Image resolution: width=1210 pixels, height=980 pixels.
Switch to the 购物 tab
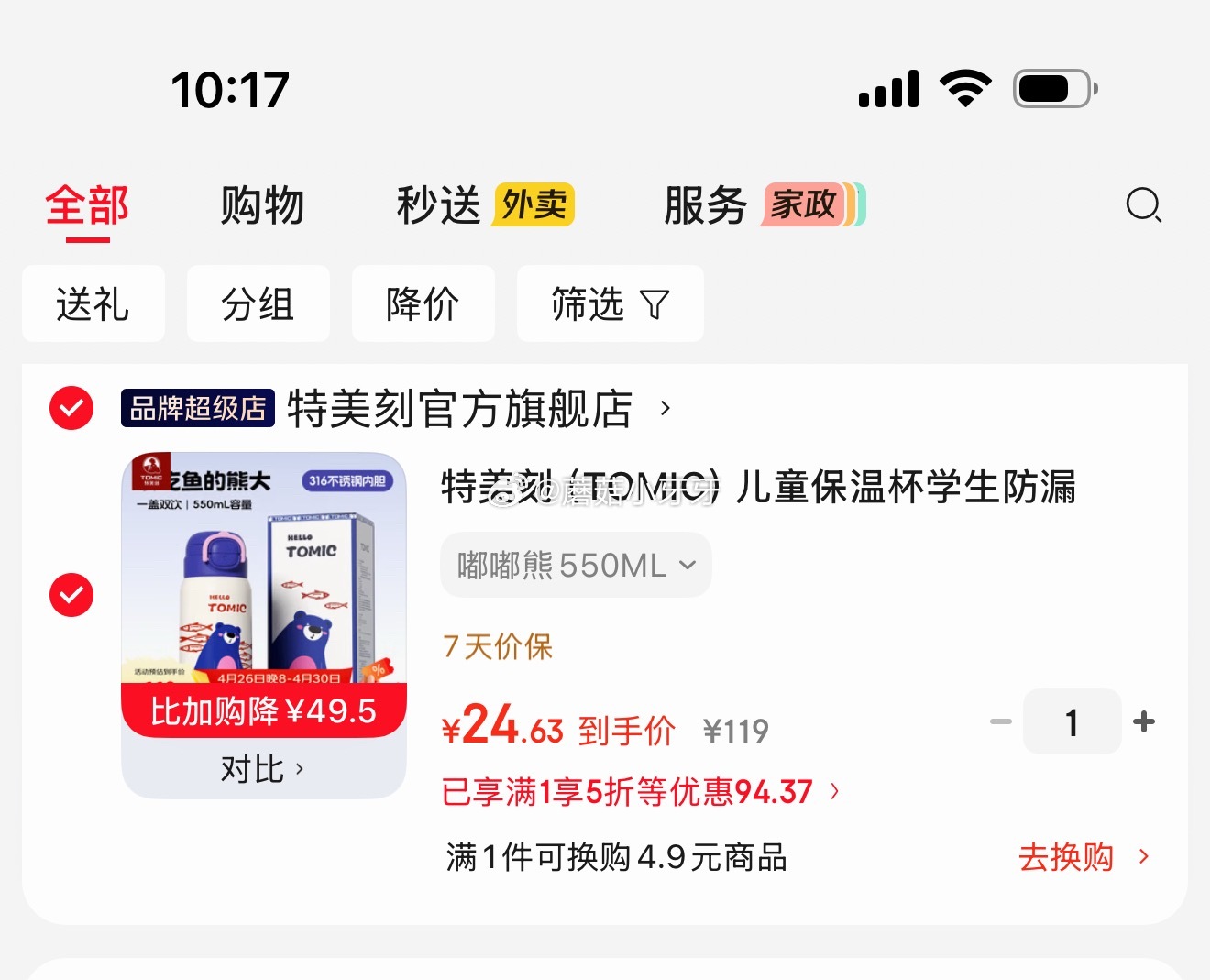[x=262, y=205]
